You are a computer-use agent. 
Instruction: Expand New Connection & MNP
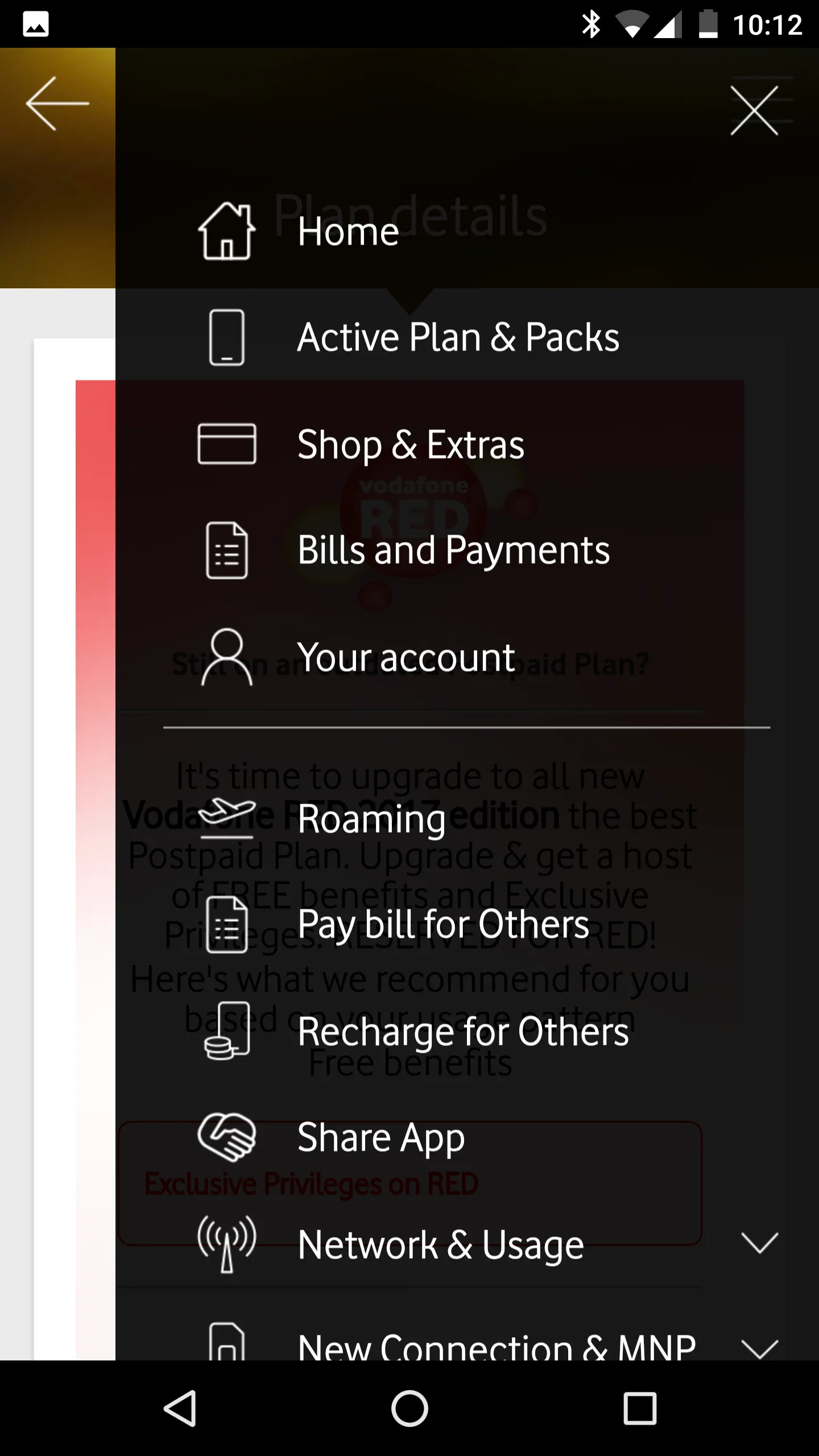point(760,1347)
